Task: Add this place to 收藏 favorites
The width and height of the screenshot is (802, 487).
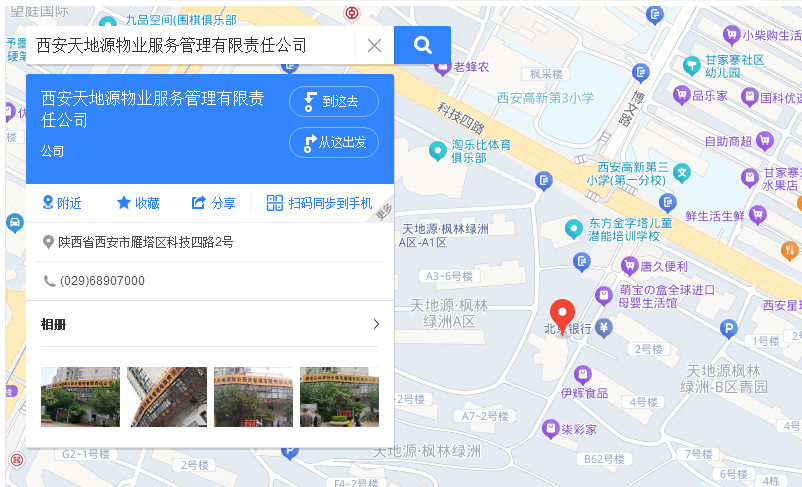Action: click(x=138, y=203)
